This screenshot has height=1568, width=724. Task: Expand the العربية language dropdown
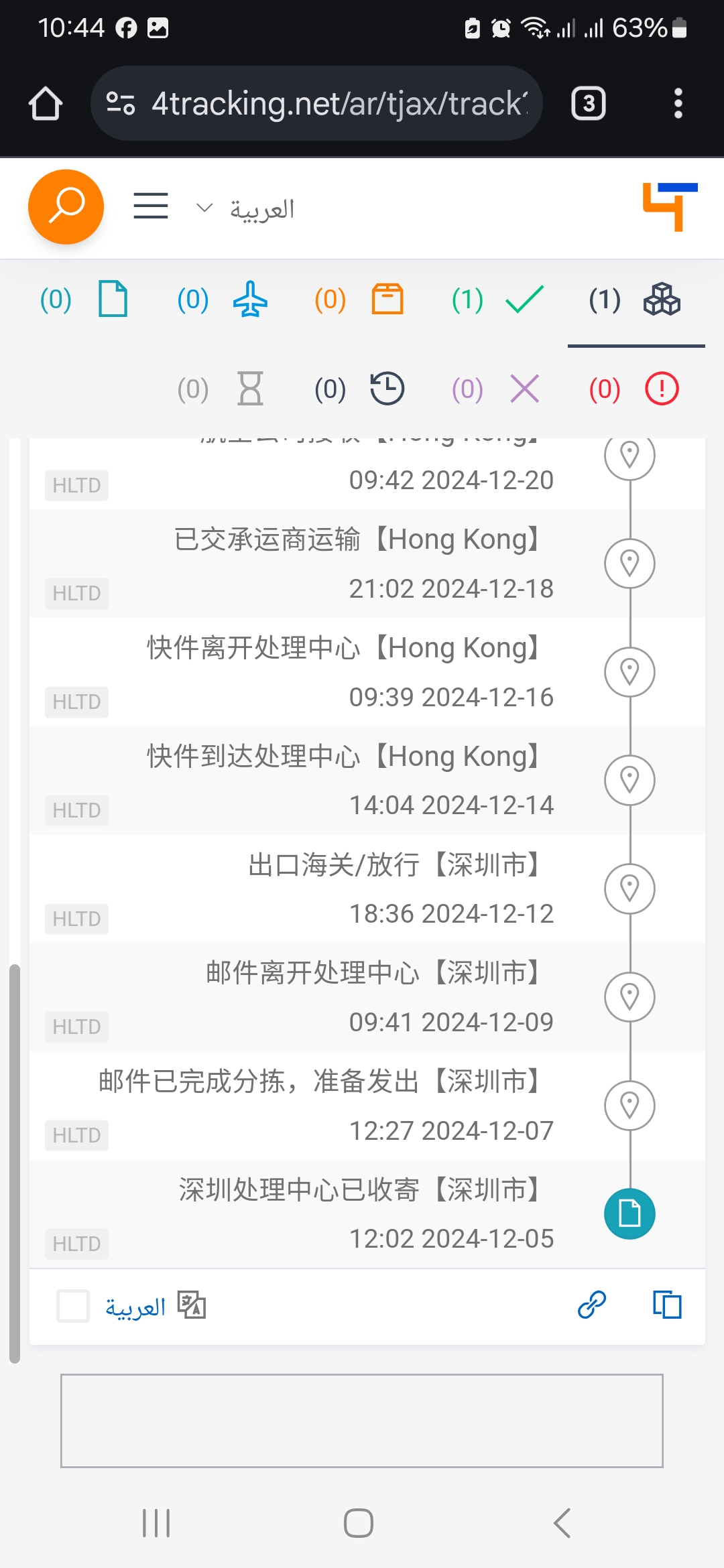point(245,209)
